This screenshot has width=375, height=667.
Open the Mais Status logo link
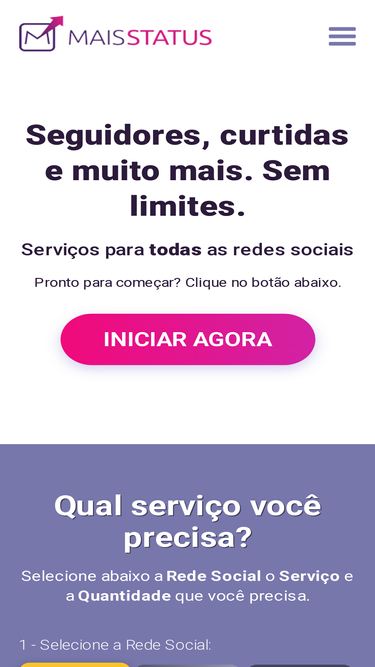115,34
